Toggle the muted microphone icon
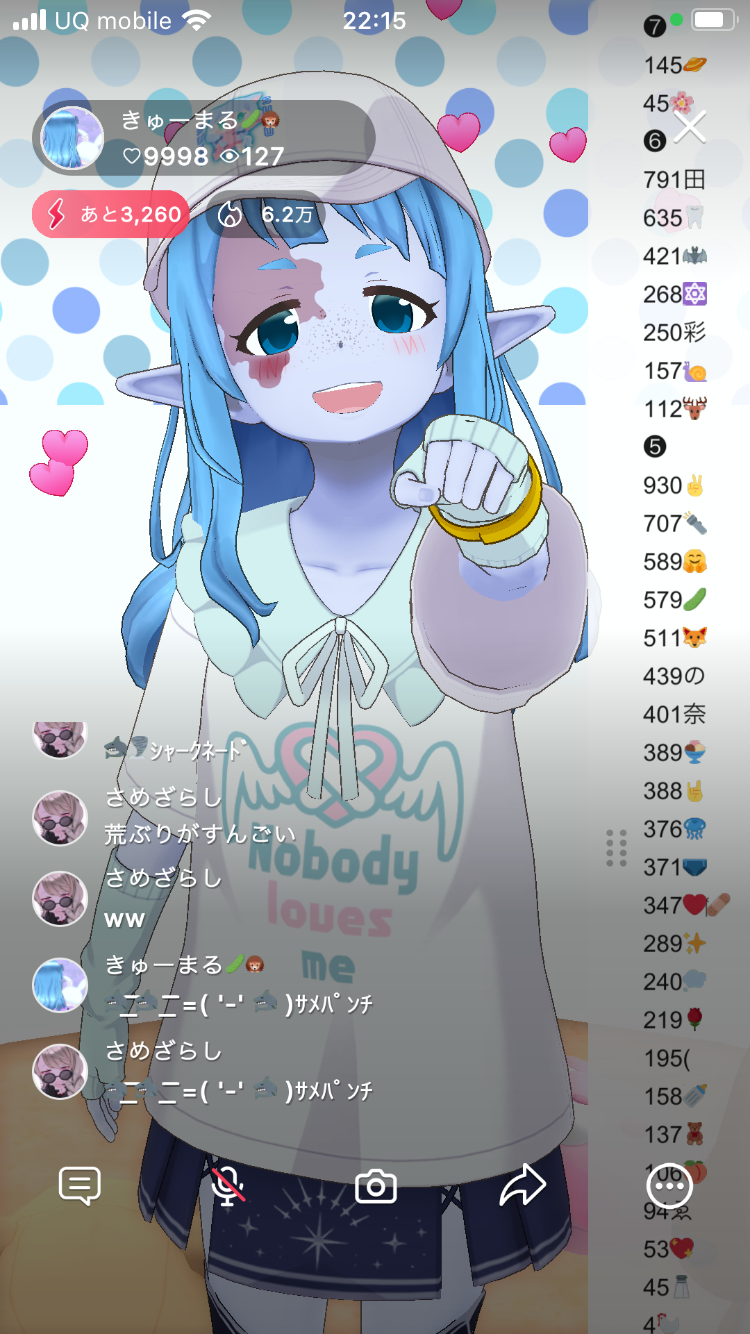750x1334 pixels. (x=229, y=1186)
